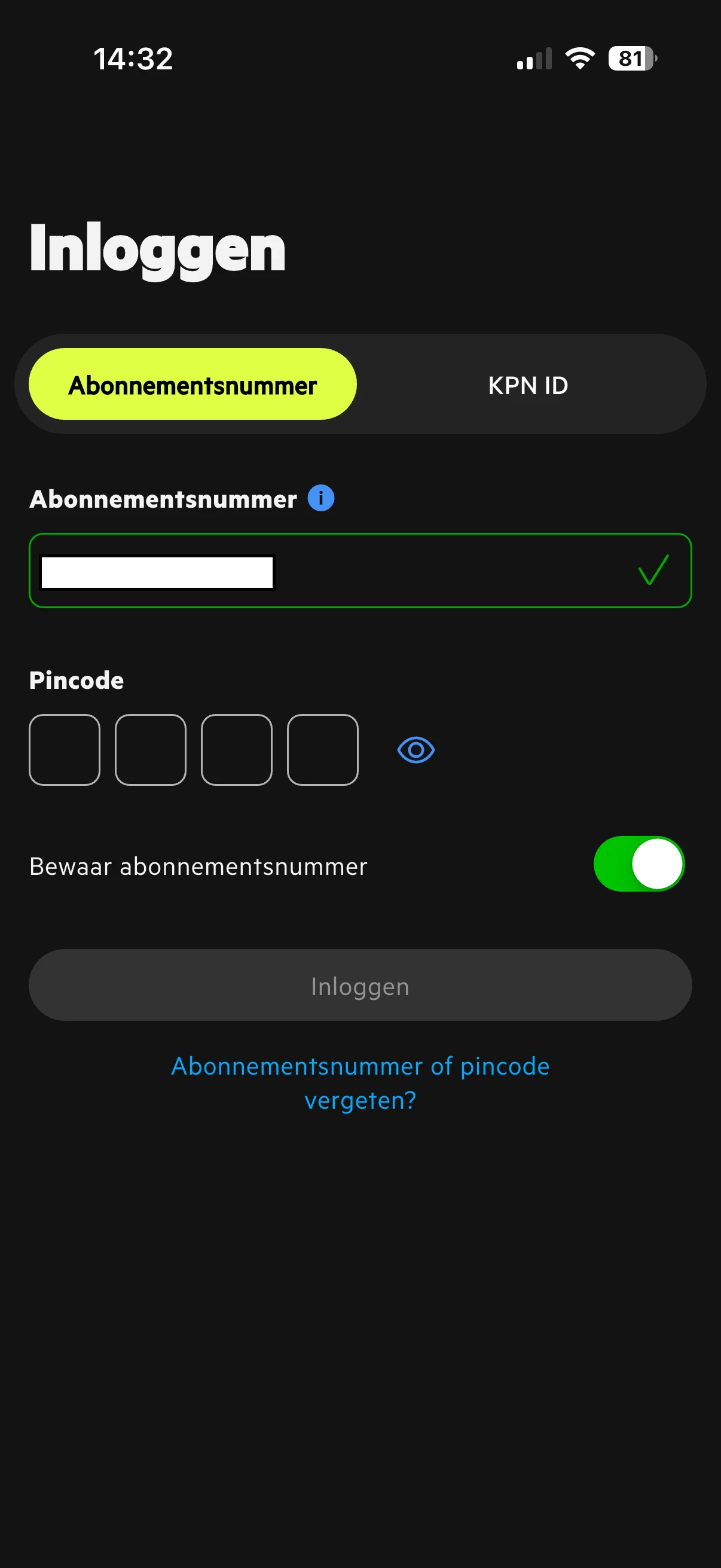Tap the fourth Pincode digit box
Screen dimensions: 721x1568
[x=322, y=750]
